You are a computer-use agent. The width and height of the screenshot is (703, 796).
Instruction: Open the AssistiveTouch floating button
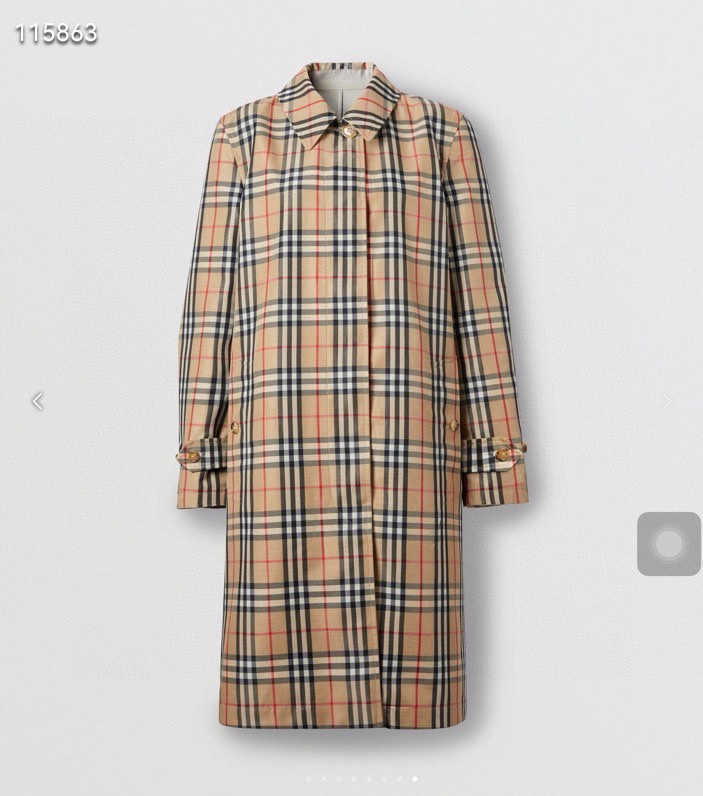669,544
